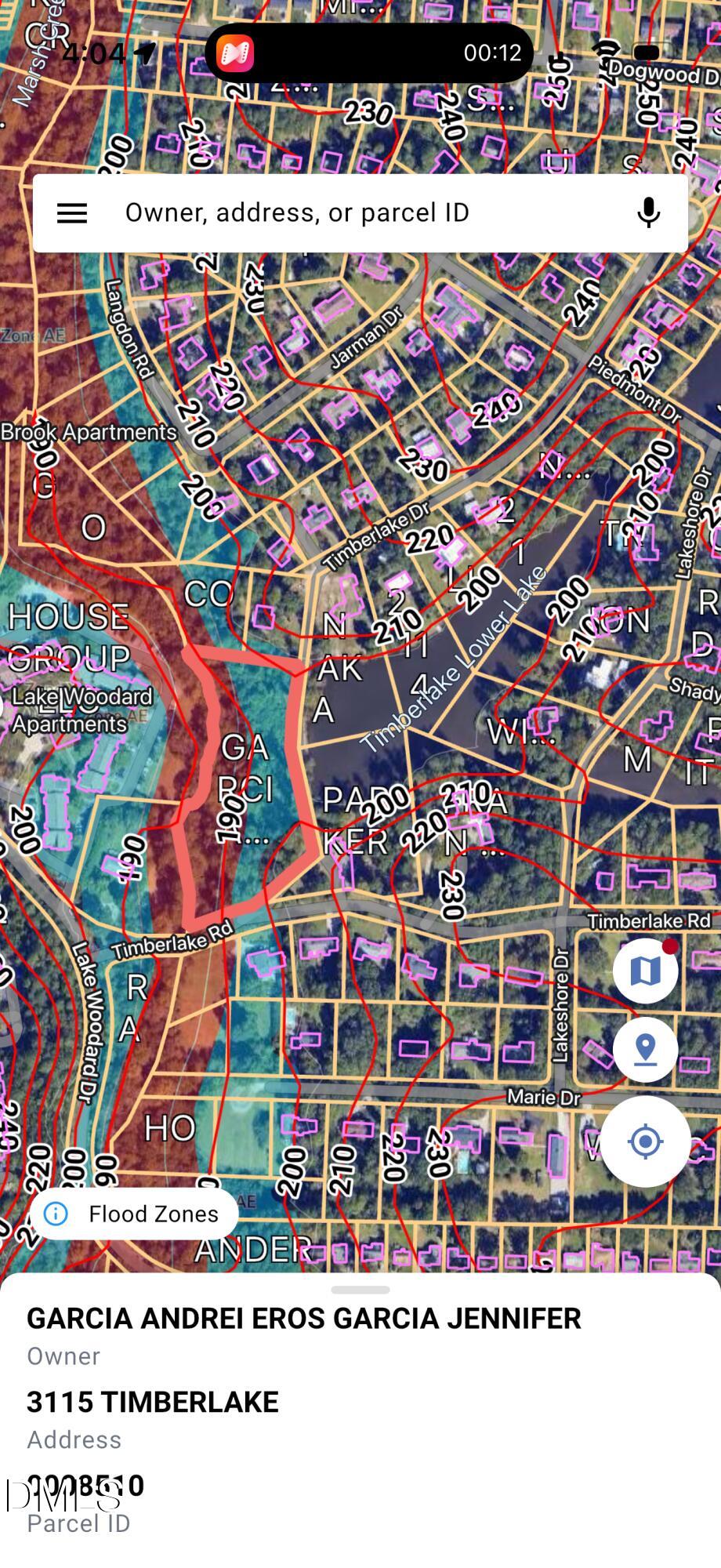Open the map layers button

tap(646, 971)
